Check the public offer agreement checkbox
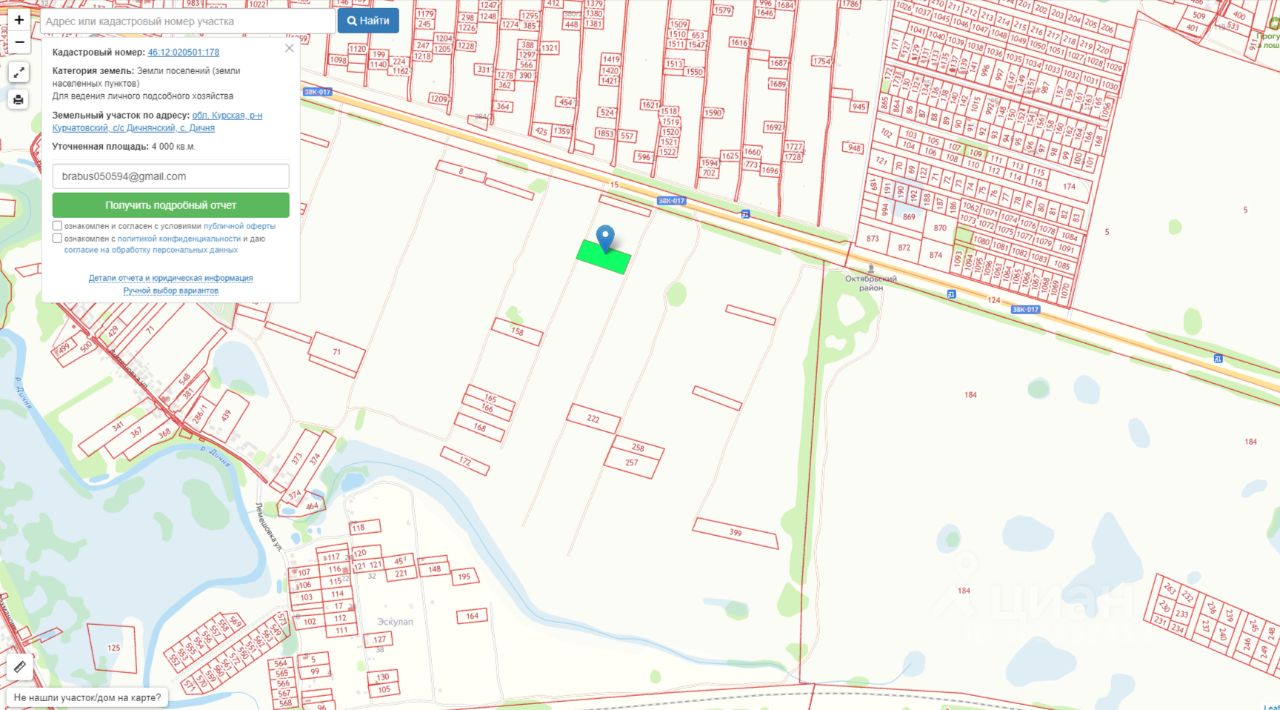Viewport: 1280px width, 710px height. click(x=58, y=226)
